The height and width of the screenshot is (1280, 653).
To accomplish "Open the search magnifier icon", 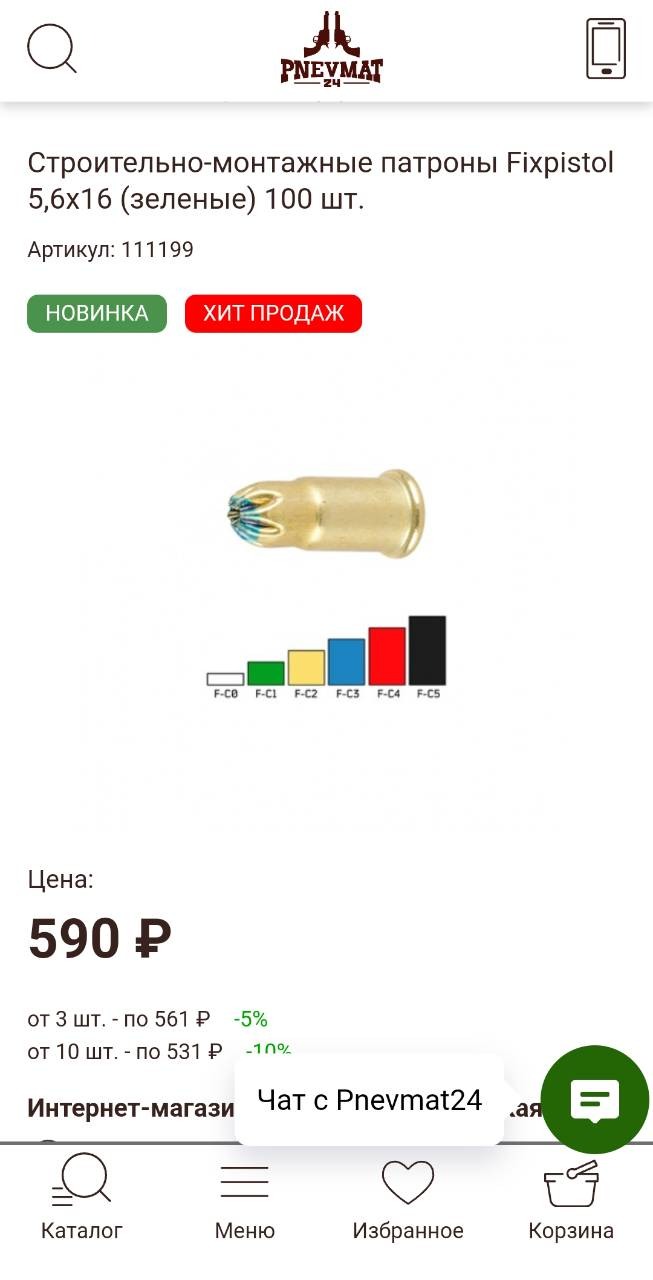I will pyautogui.click(x=51, y=48).
